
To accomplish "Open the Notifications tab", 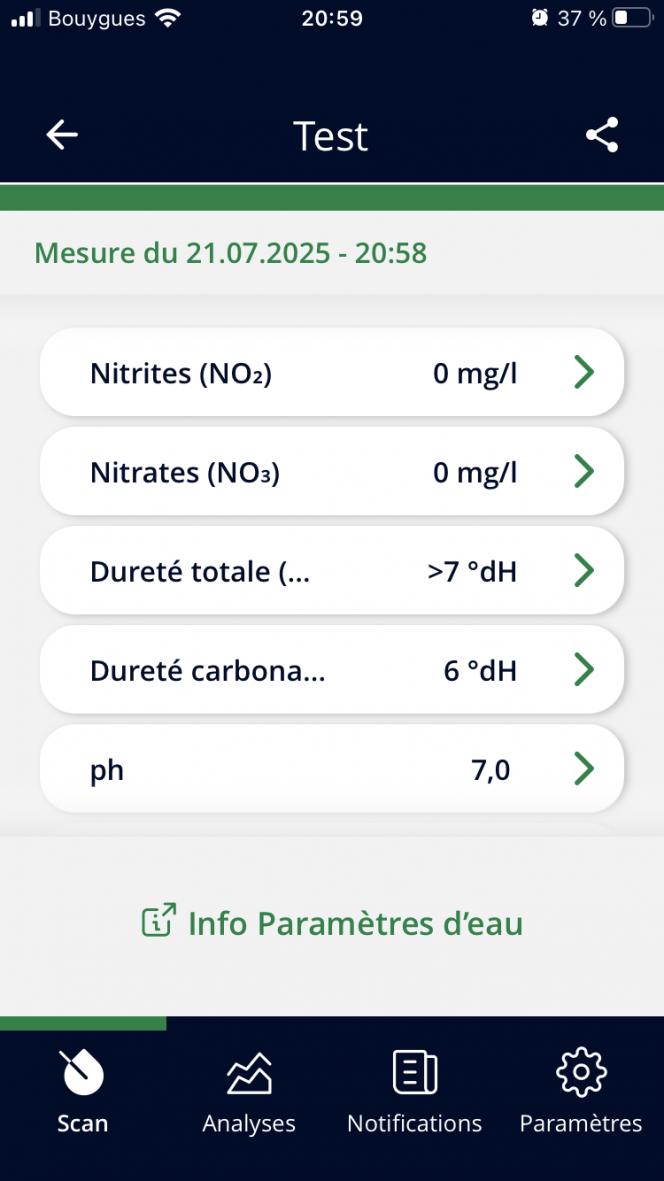I will pos(415,1092).
